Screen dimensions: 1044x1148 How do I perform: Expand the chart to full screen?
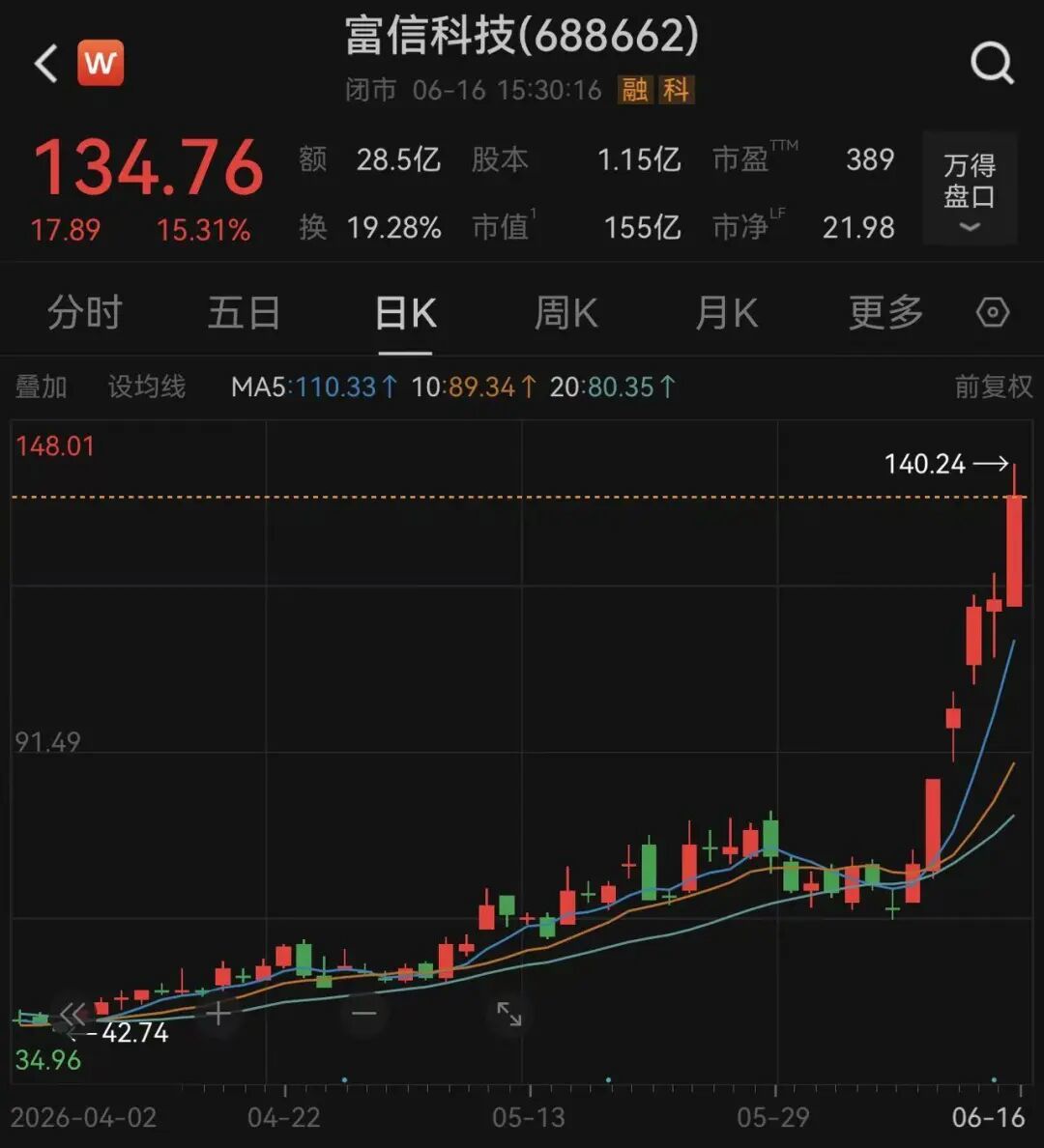click(x=509, y=1014)
